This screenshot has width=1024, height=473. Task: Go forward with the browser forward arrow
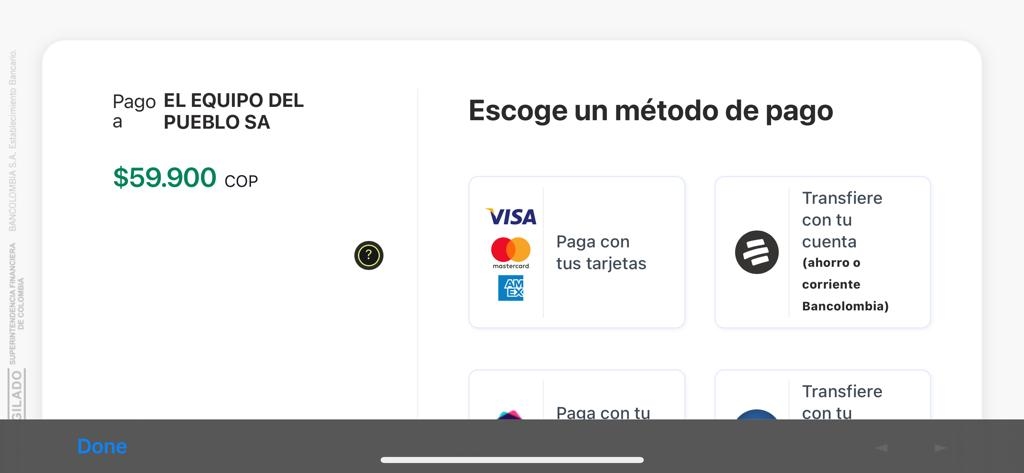940,448
